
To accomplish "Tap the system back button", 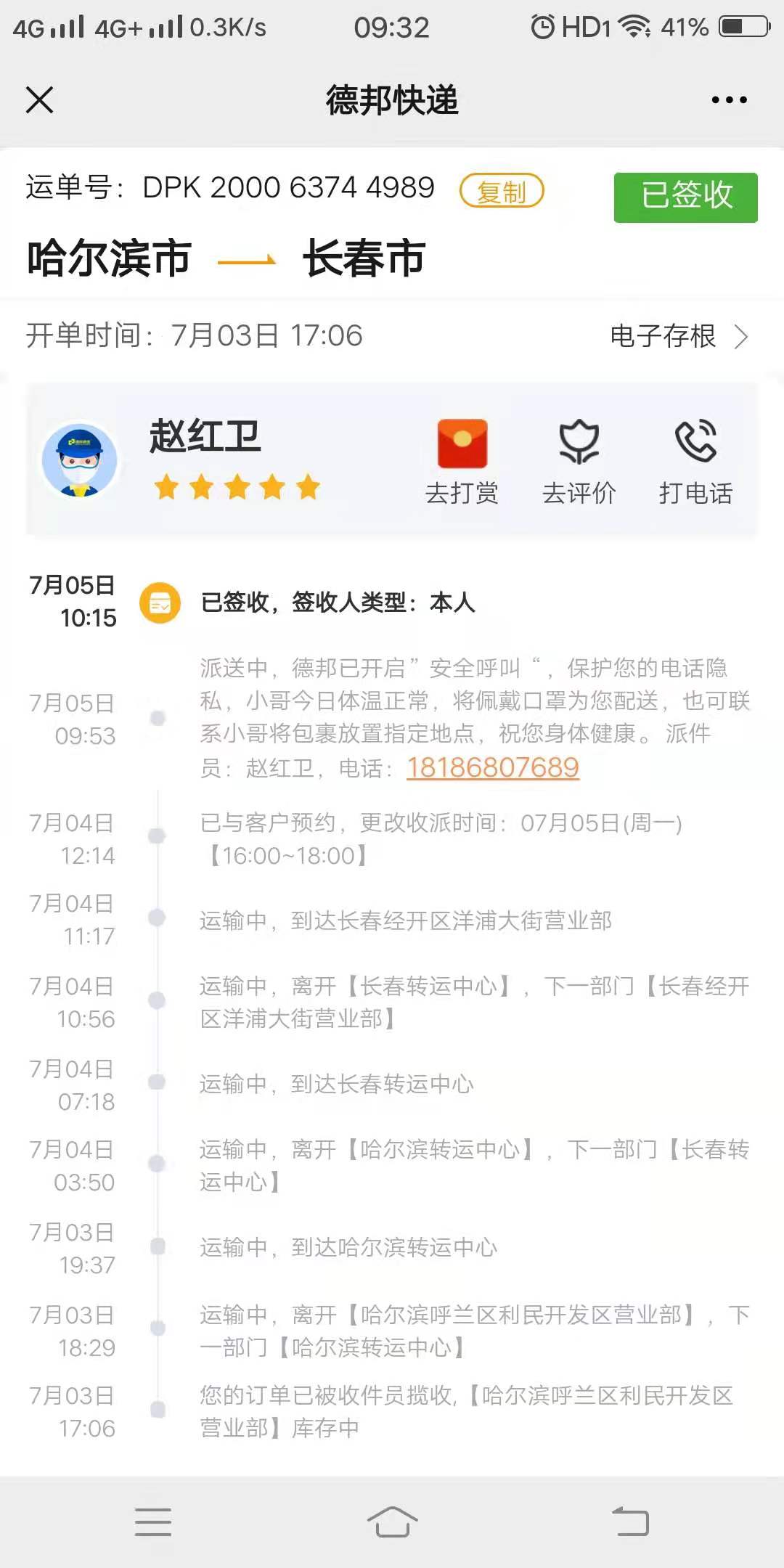I will click(x=630, y=1521).
